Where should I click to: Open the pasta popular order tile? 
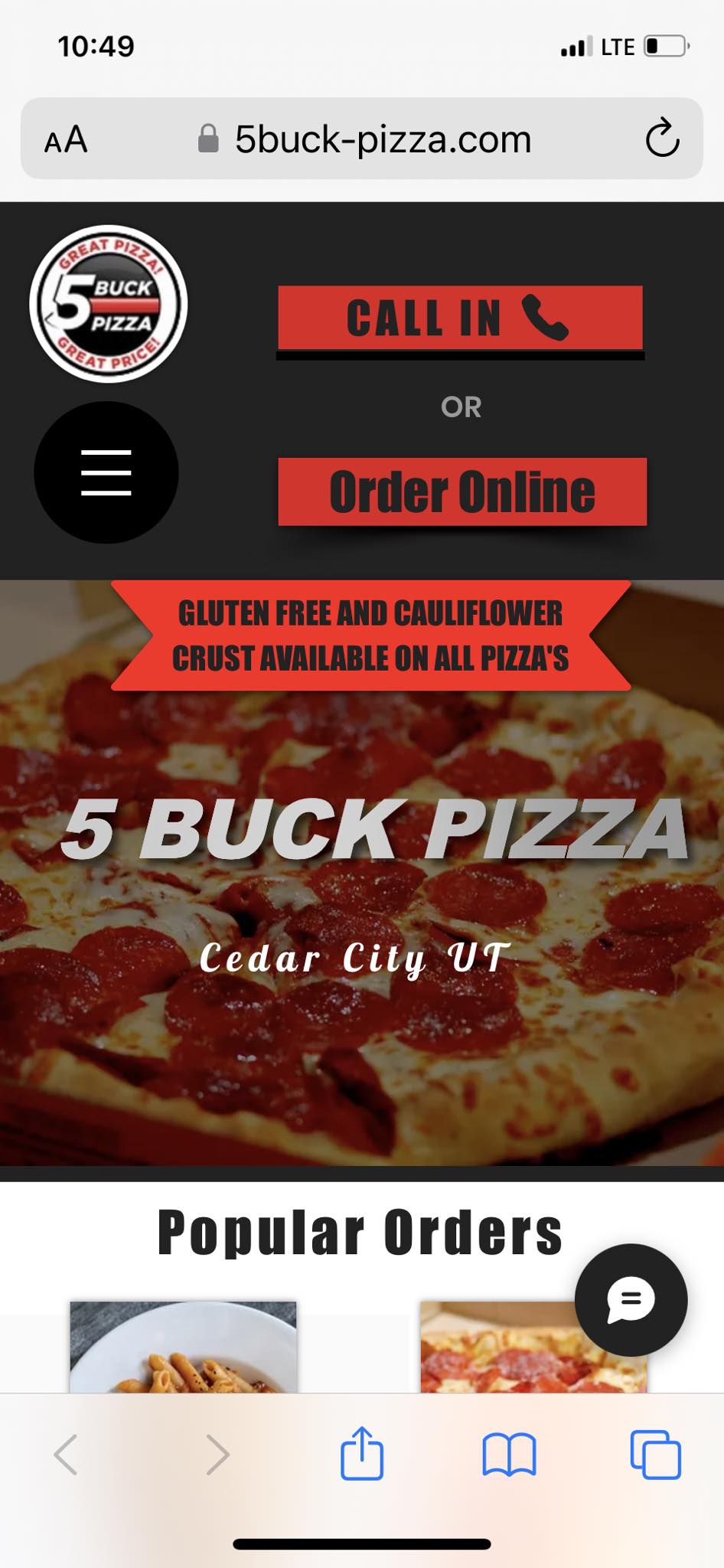183,1347
